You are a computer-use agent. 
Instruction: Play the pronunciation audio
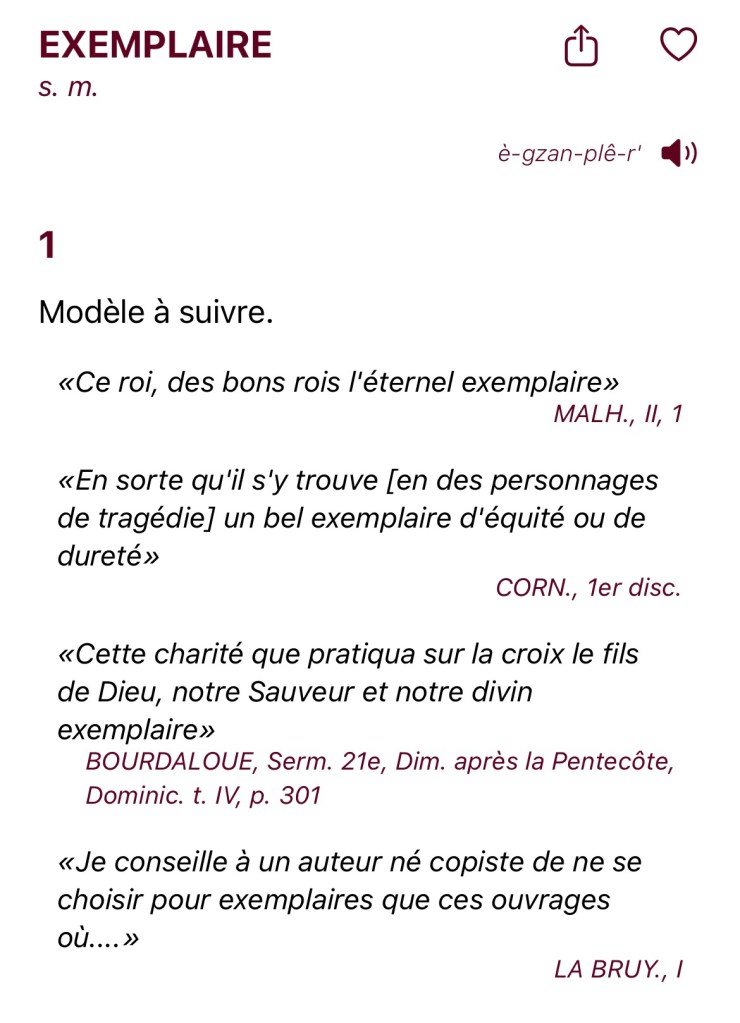click(x=679, y=153)
